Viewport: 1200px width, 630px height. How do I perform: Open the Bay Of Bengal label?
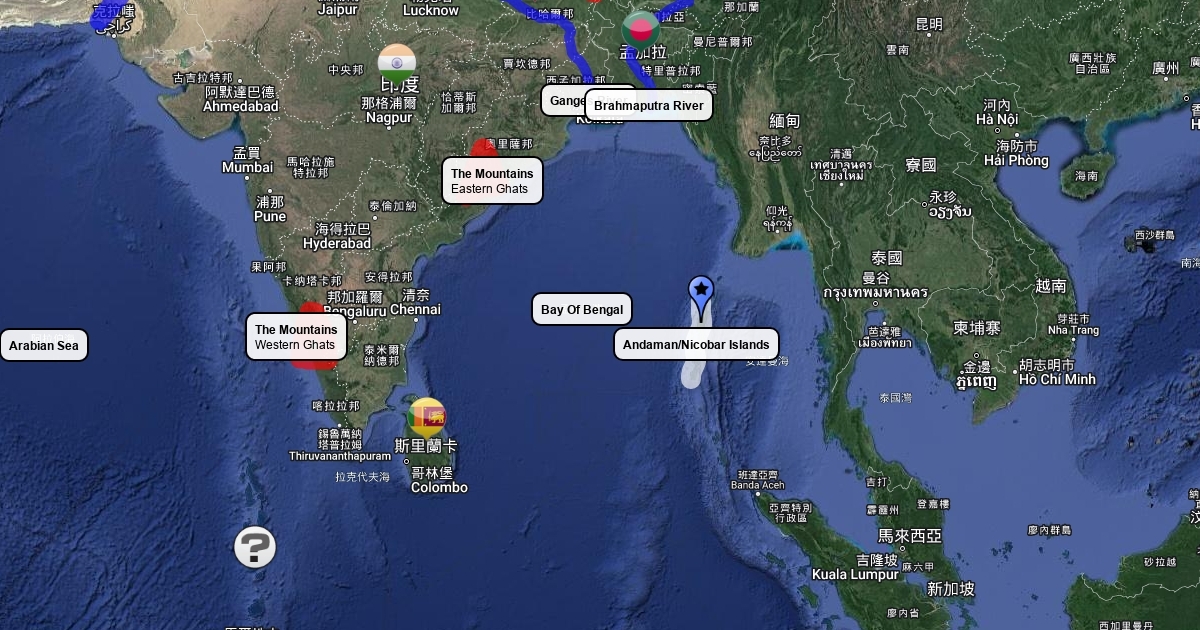pyautogui.click(x=582, y=310)
